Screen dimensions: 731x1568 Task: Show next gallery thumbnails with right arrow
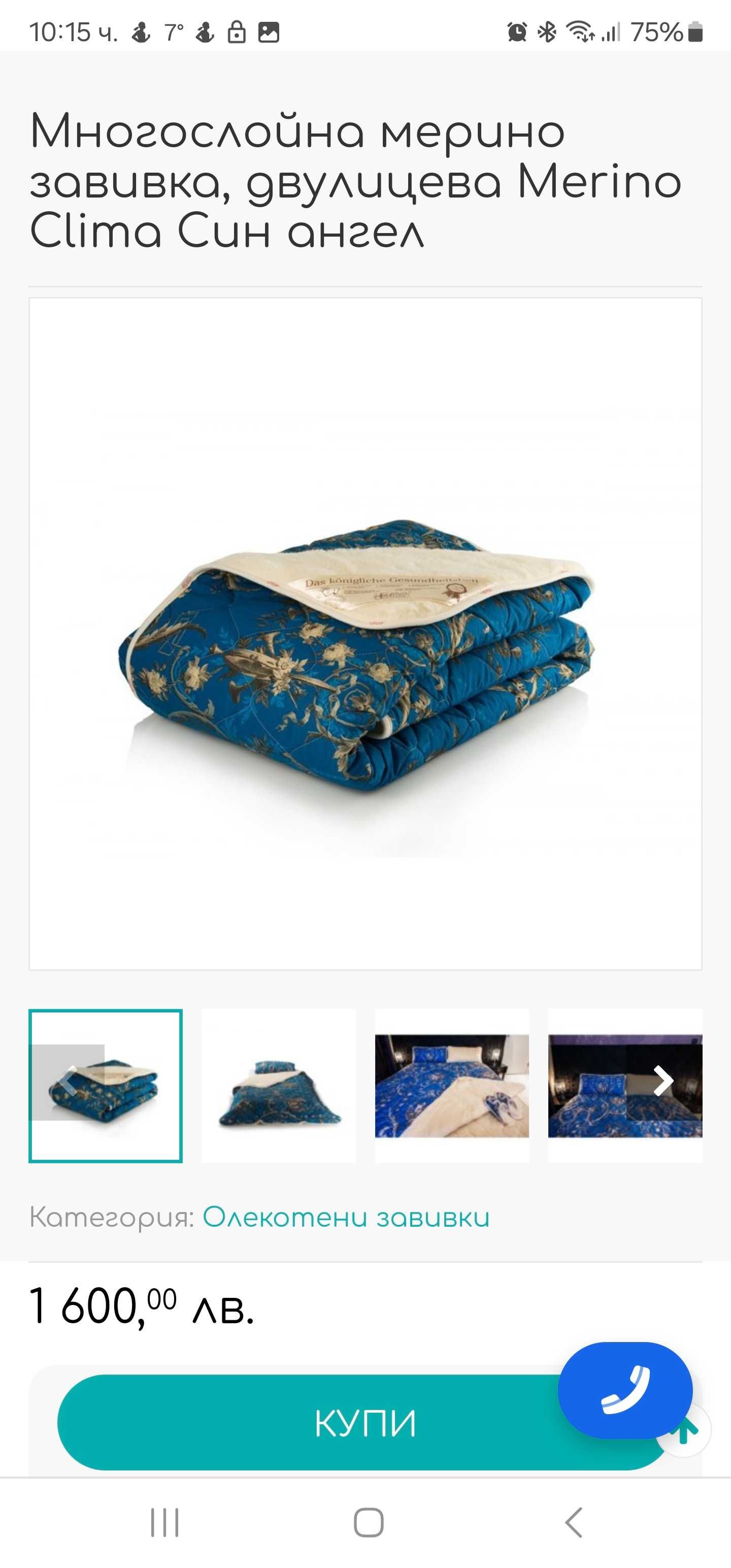[x=663, y=1081]
